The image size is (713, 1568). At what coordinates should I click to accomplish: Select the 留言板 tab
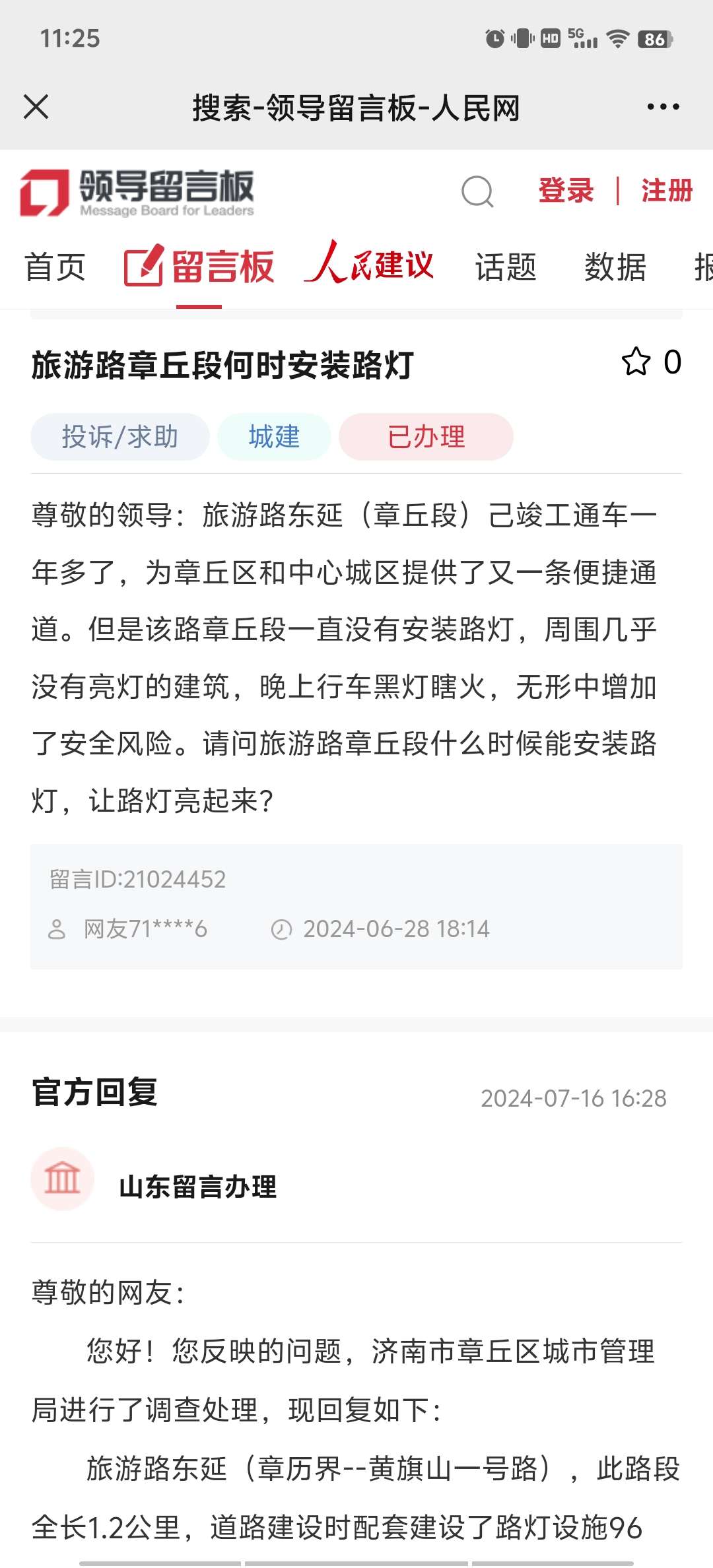pos(199,267)
